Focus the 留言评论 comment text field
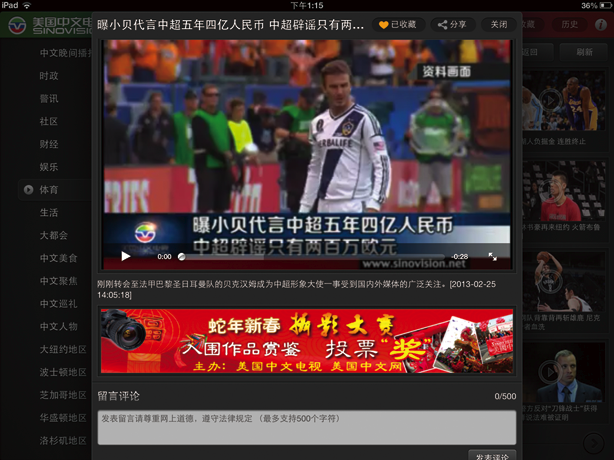614x460 pixels. (306, 427)
